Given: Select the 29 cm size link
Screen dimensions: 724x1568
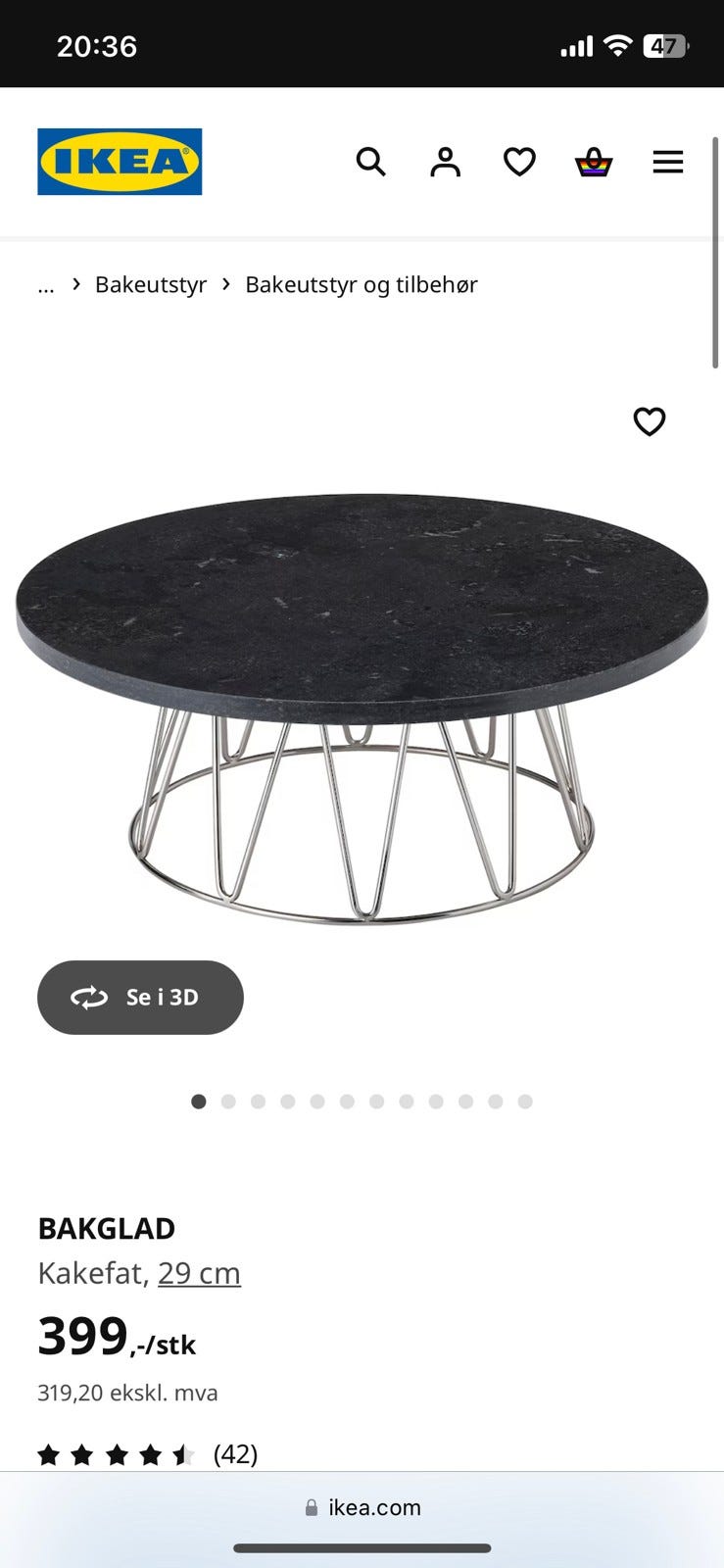Looking at the screenshot, I should (199, 1273).
